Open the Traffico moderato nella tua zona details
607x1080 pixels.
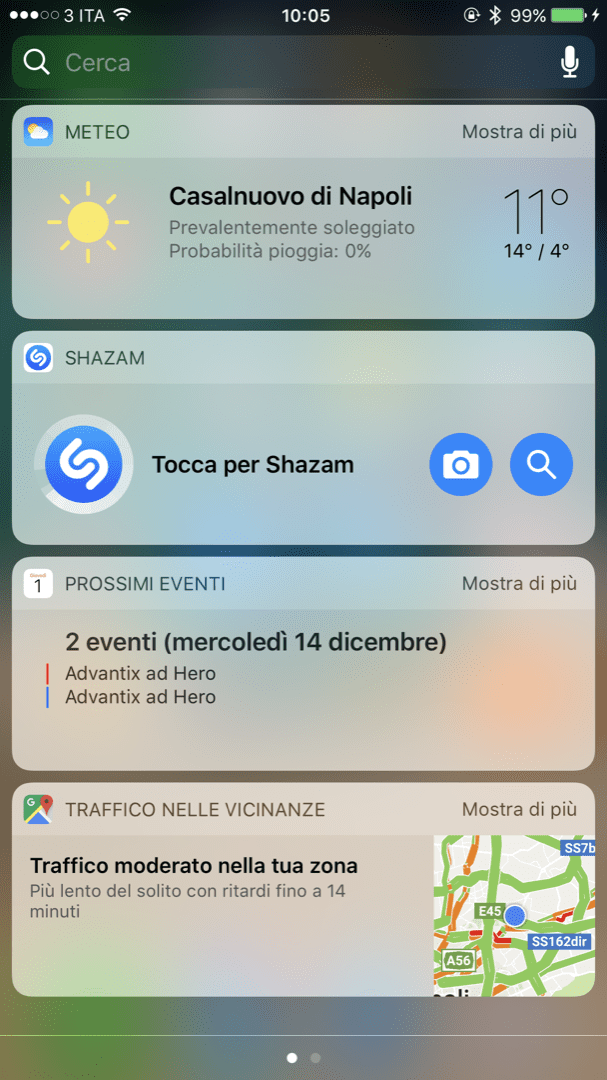[194, 866]
